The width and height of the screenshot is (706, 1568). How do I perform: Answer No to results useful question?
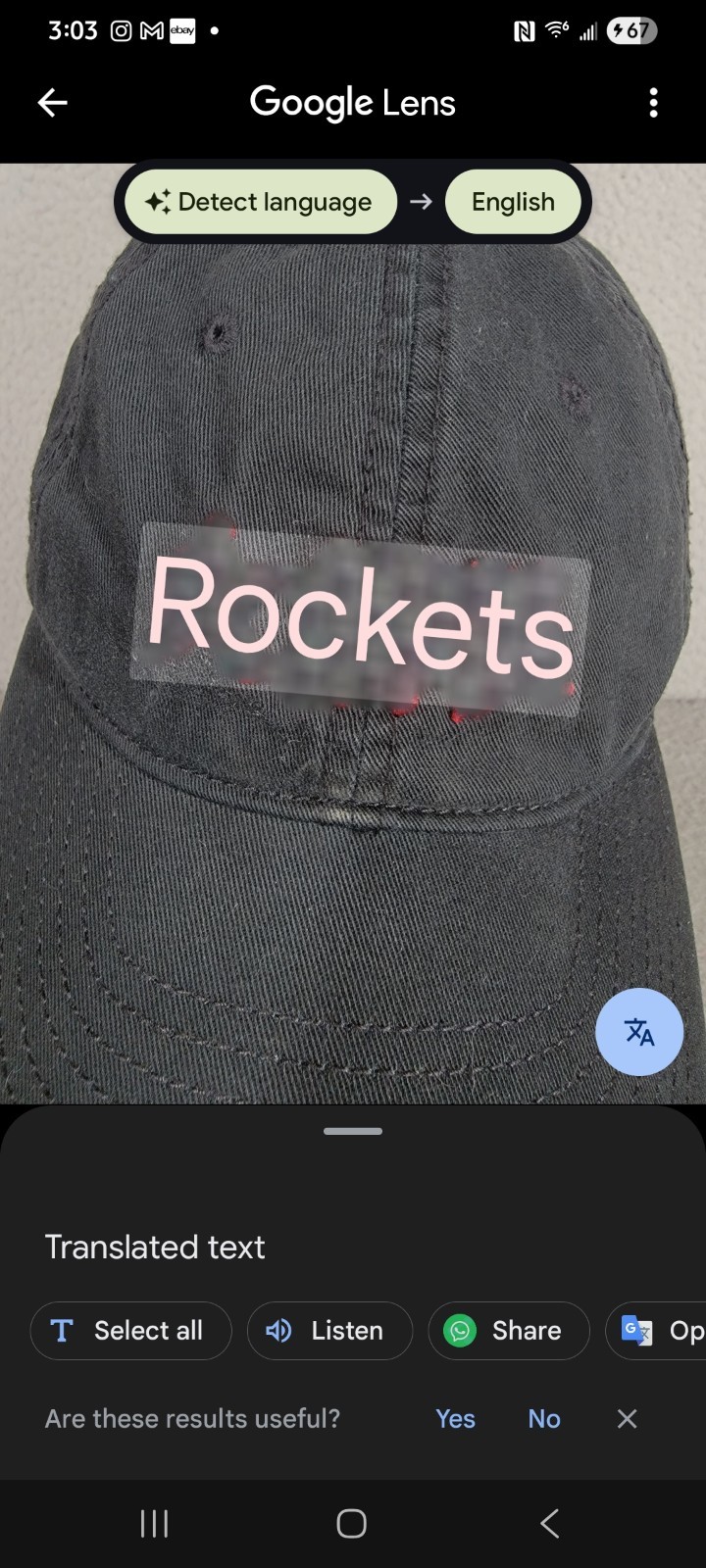(544, 1418)
